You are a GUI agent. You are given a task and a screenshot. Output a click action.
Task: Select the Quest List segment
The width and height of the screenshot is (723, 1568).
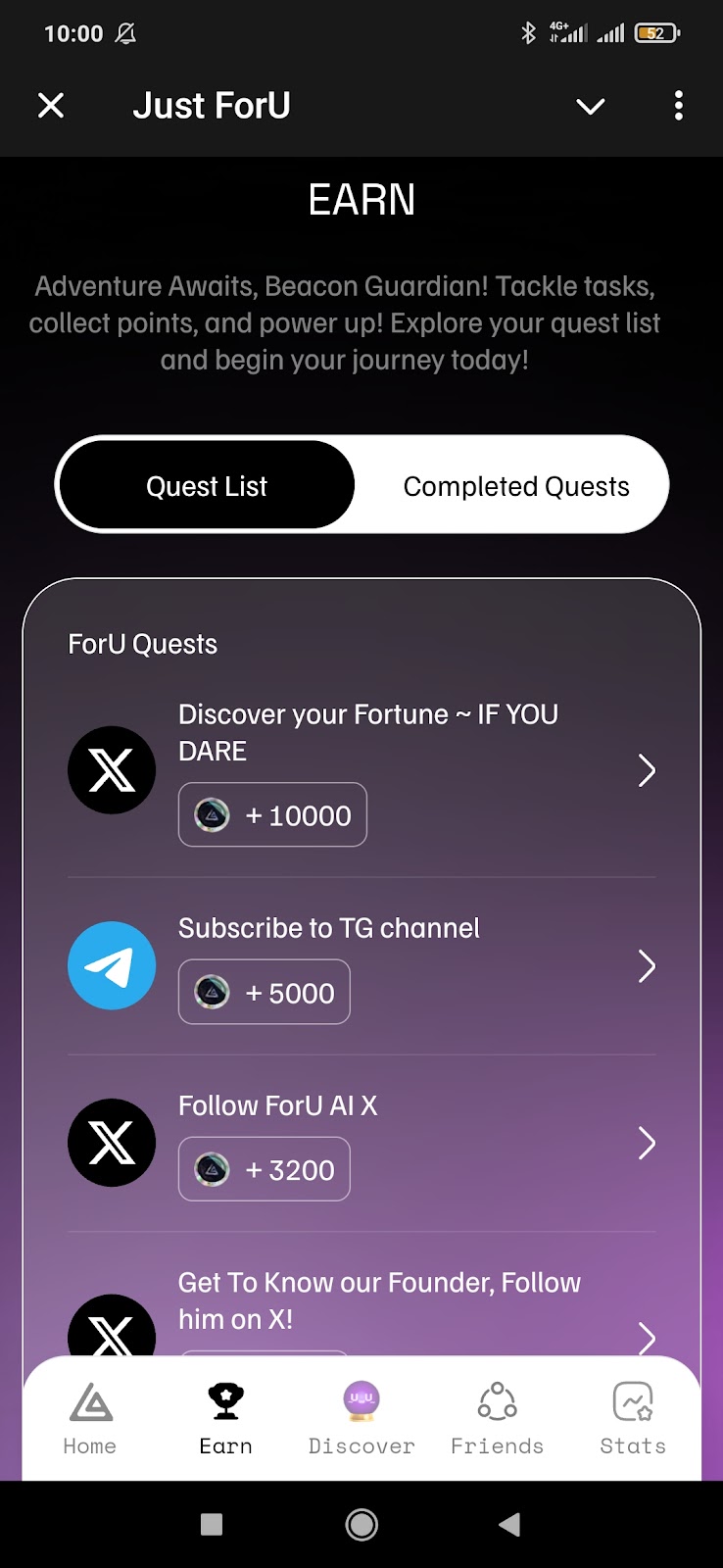(x=207, y=486)
